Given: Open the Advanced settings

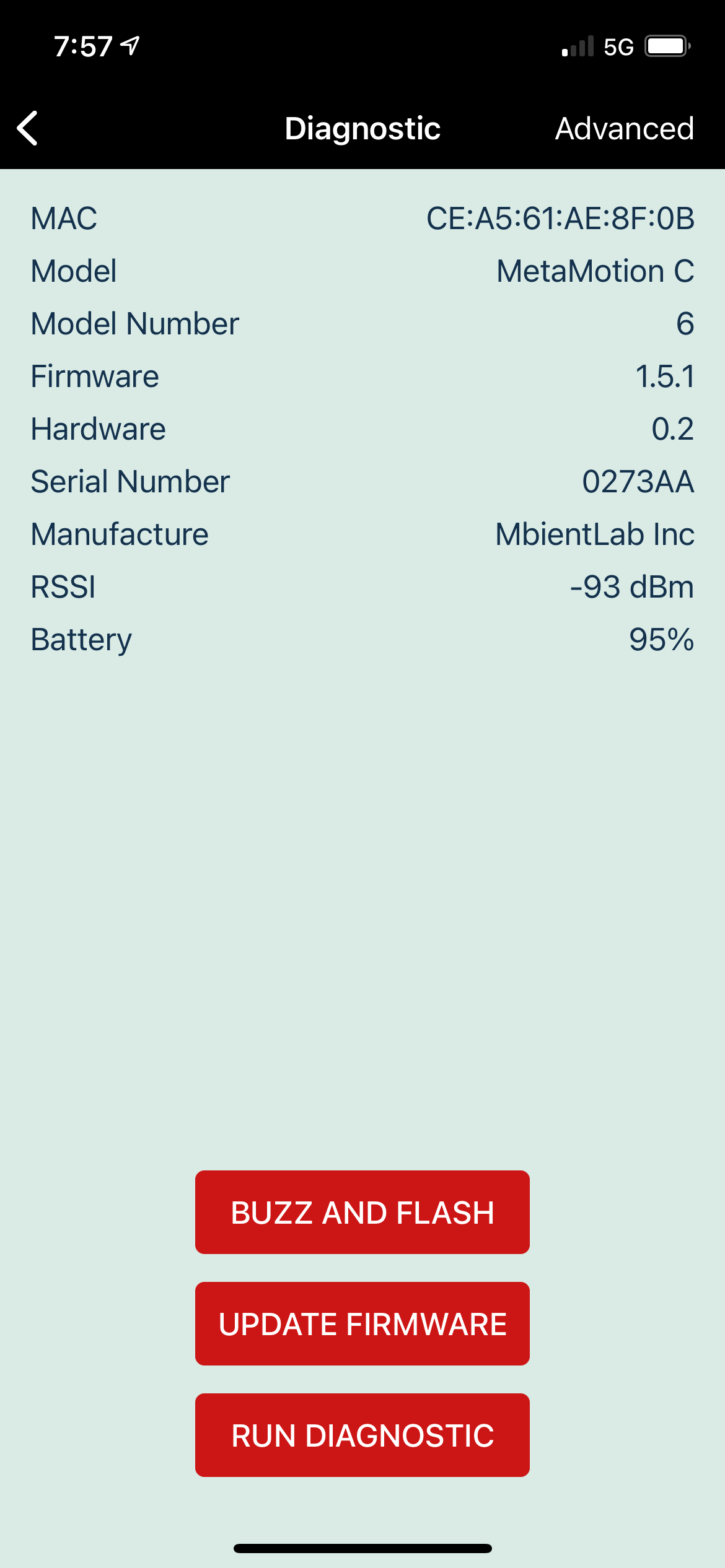Looking at the screenshot, I should coord(624,129).
